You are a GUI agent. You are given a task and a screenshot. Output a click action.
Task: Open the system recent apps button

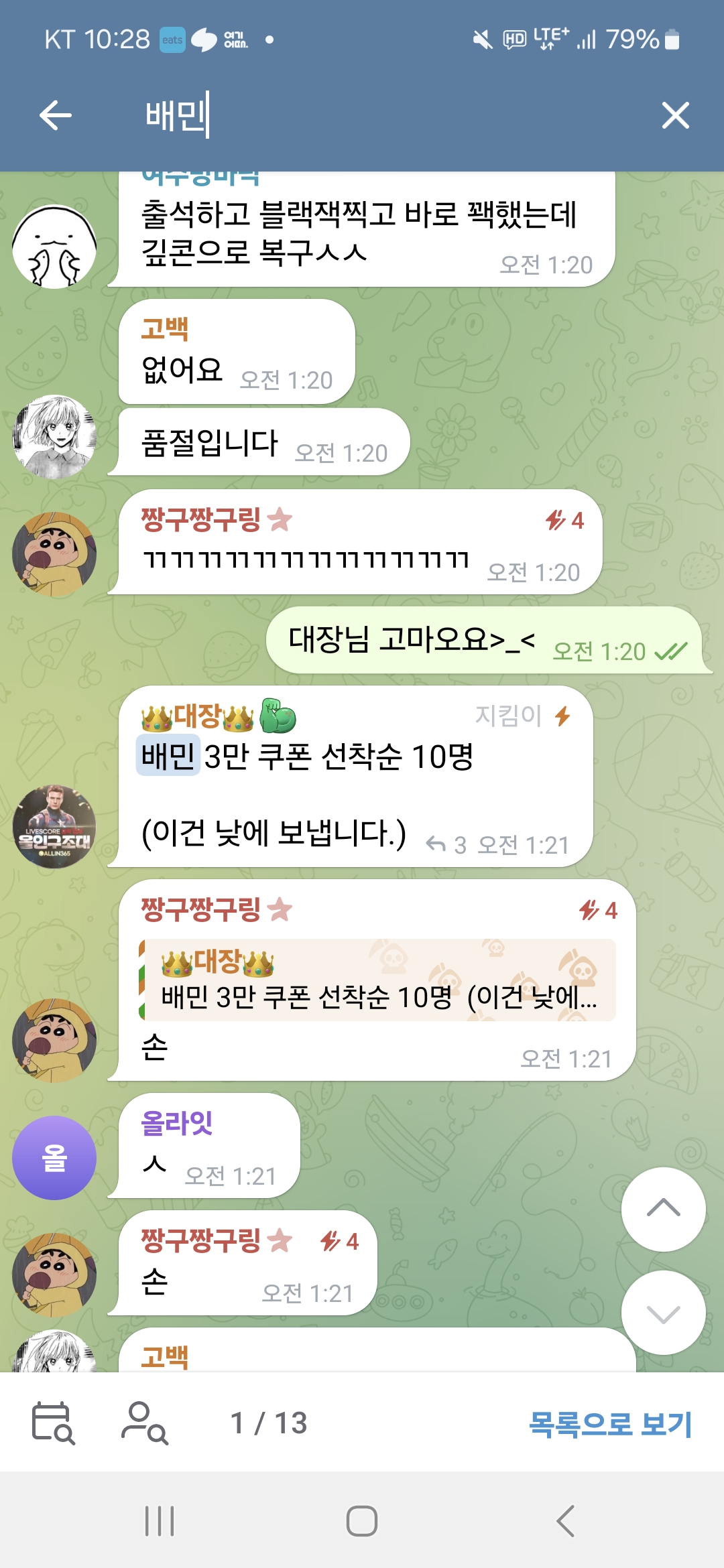tap(160, 1520)
